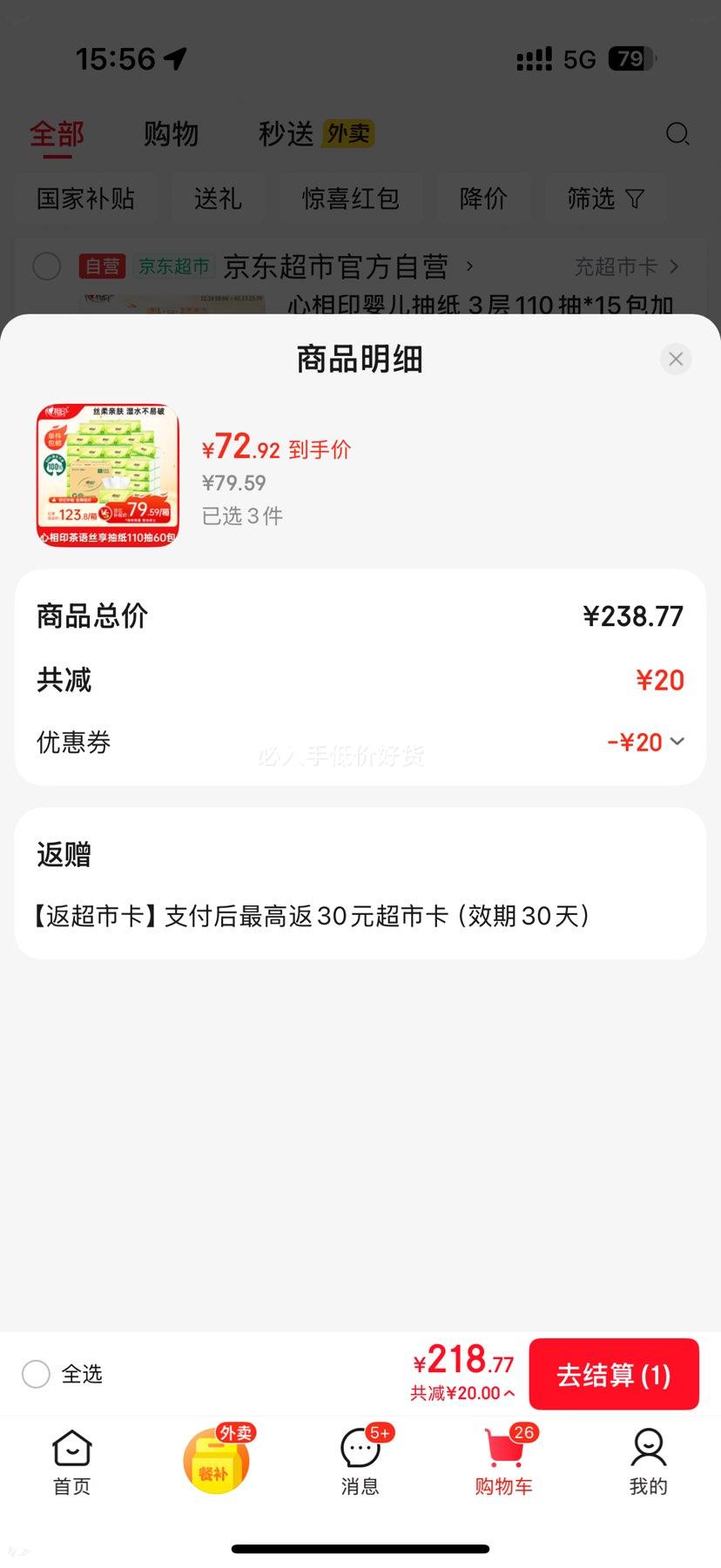Check battery level indicator in status bar
This screenshot has width=721, height=1568.
pos(630,59)
